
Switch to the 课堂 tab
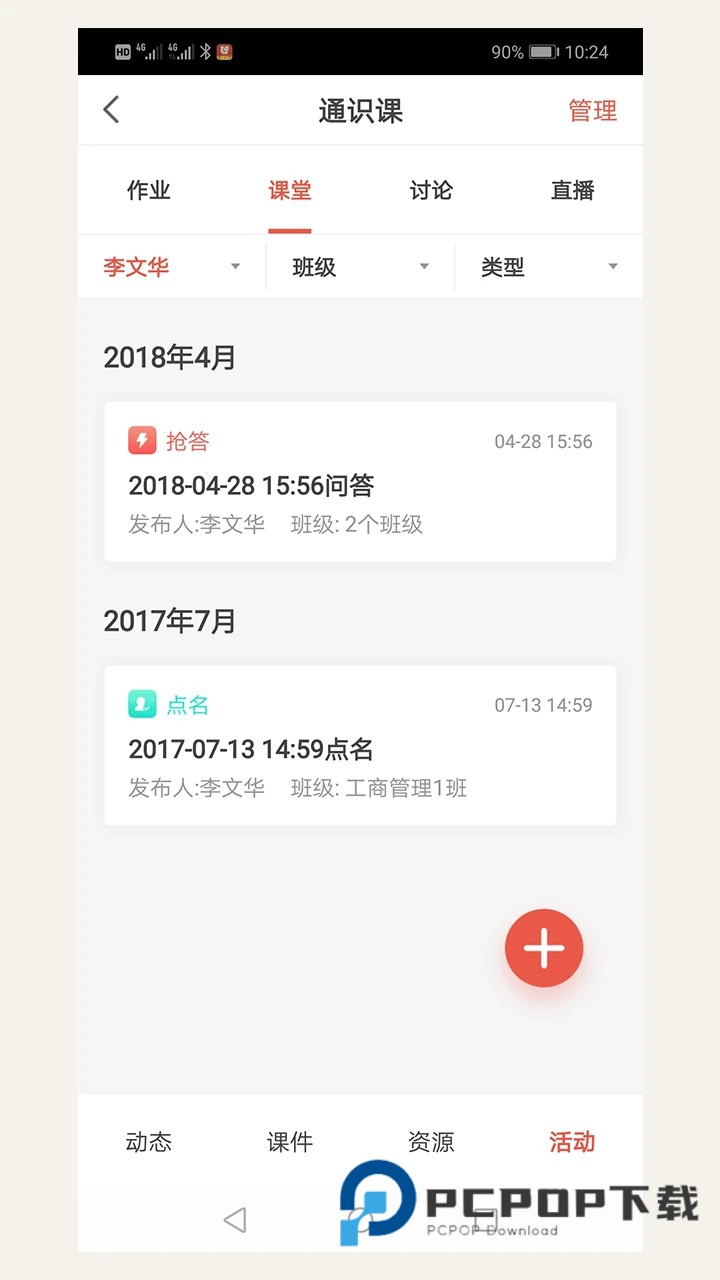pyautogui.click(x=290, y=190)
